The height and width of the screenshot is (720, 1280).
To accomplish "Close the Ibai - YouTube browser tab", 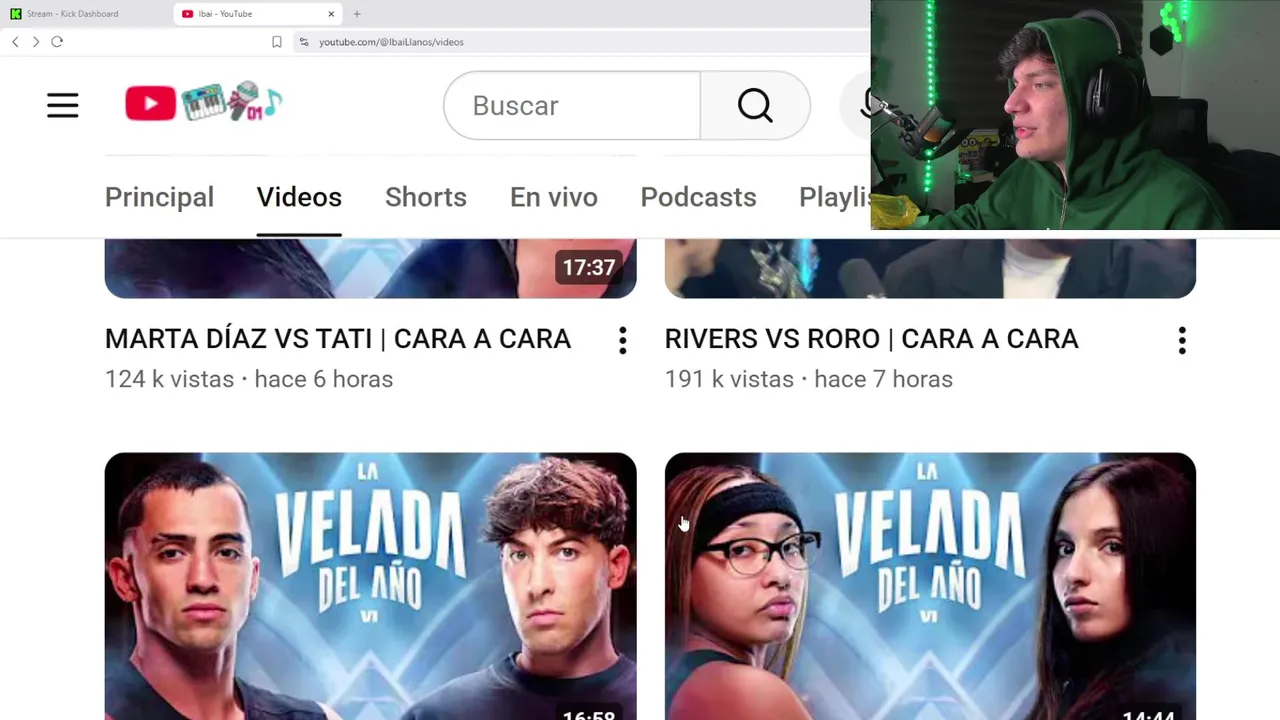I will point(331,14).
